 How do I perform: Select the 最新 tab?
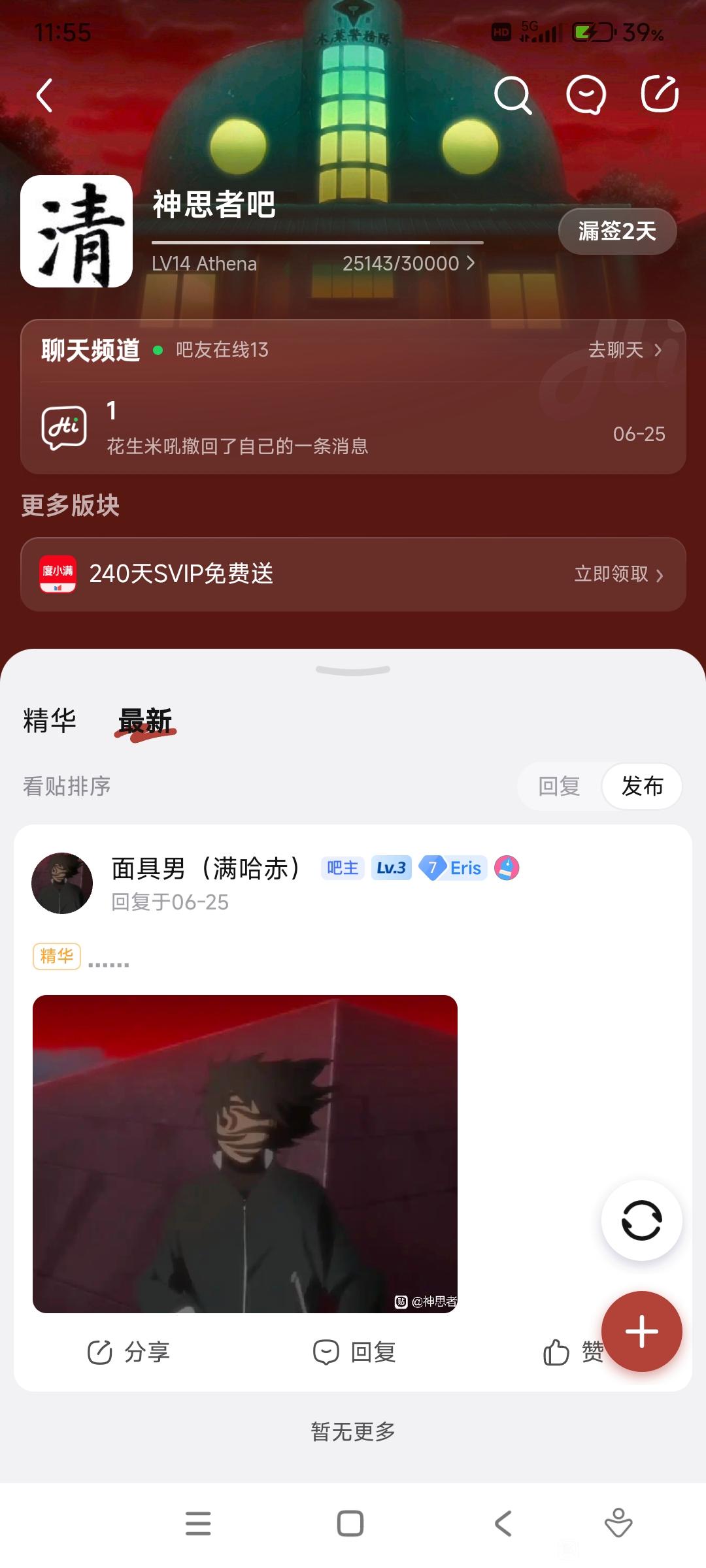click(x=145, y=722)
